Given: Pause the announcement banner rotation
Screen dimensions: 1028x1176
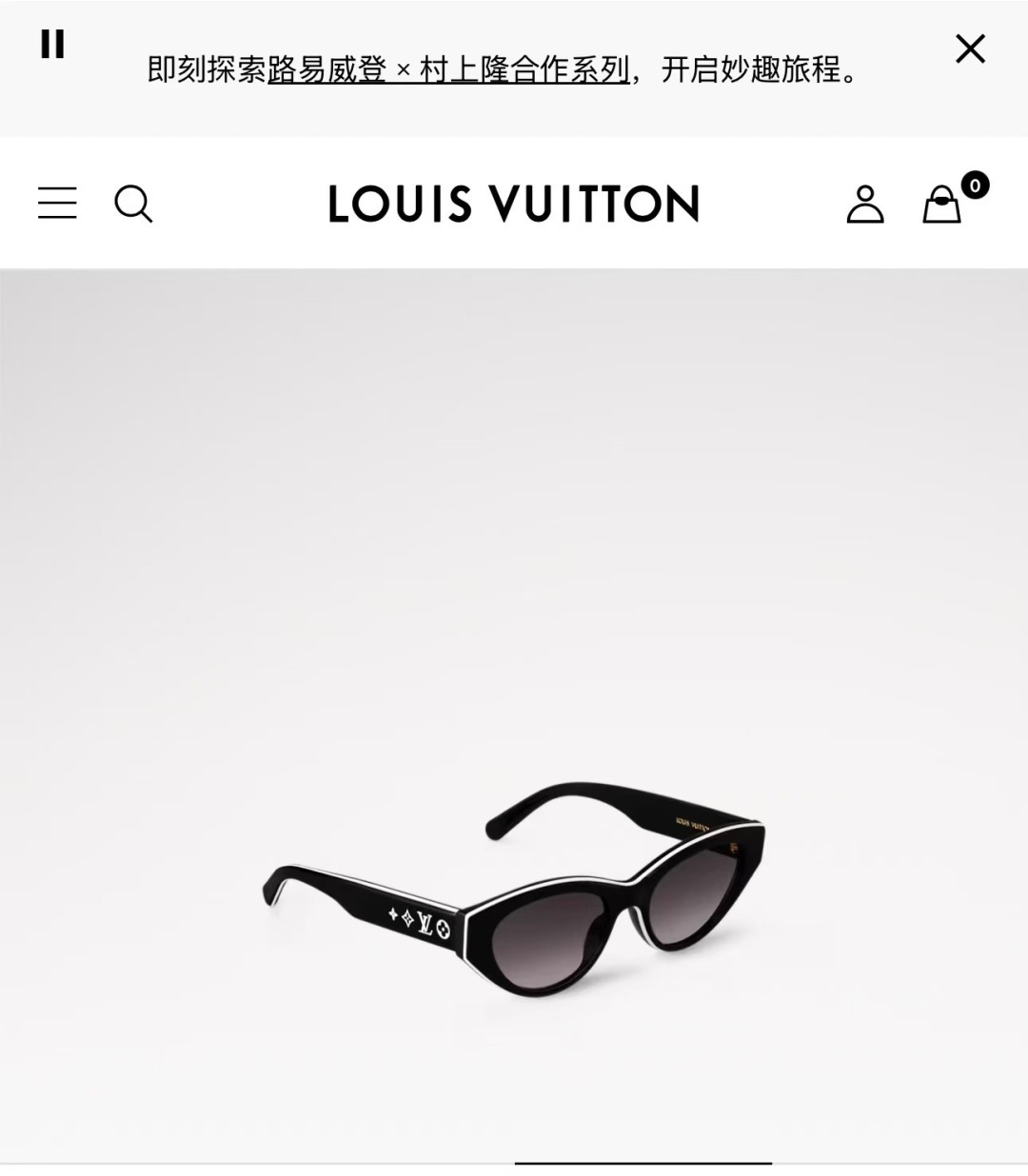Looking at the screenshot, I should tap(52, 45).
